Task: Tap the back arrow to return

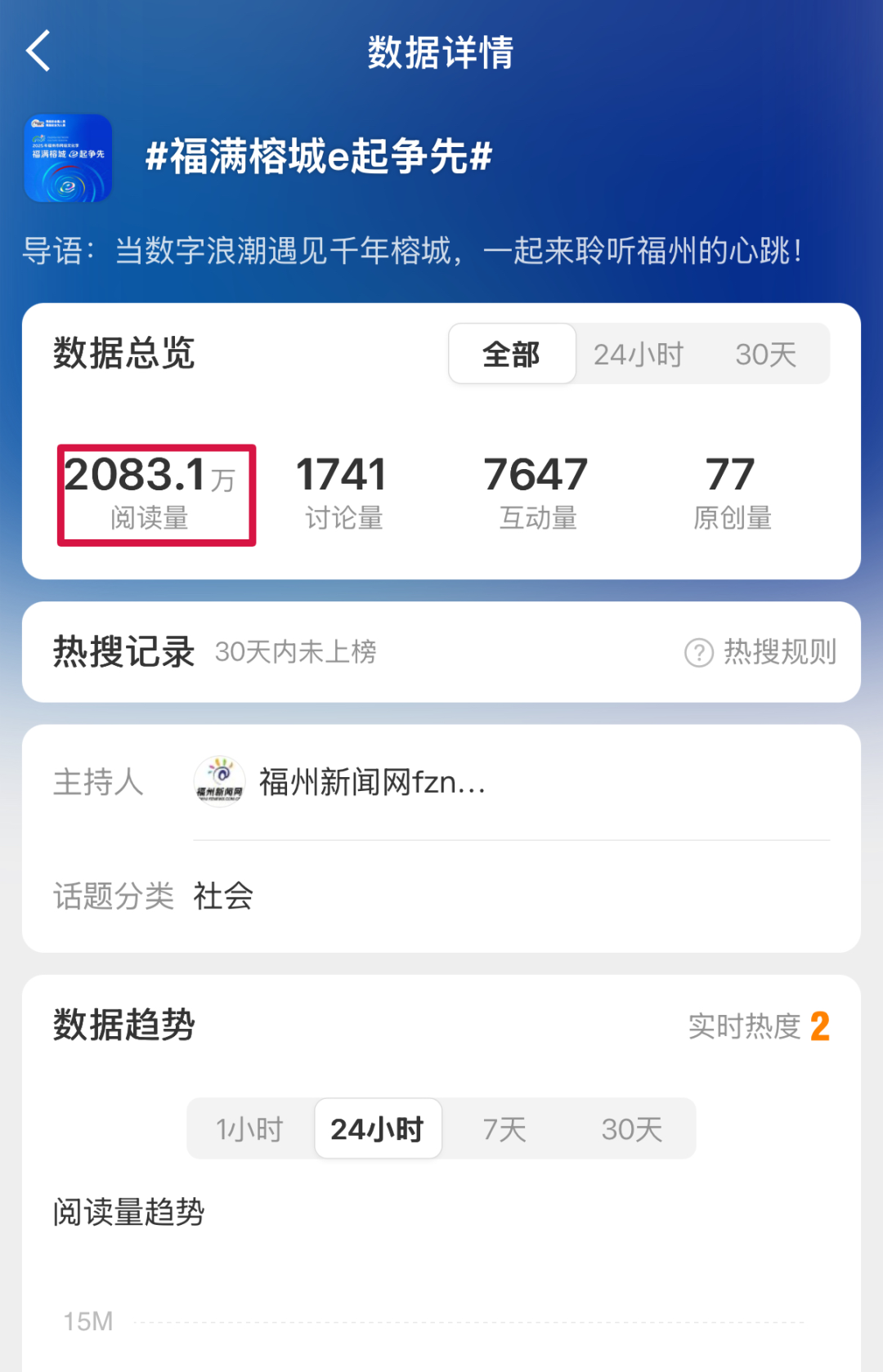Action: tap(38, 51)
